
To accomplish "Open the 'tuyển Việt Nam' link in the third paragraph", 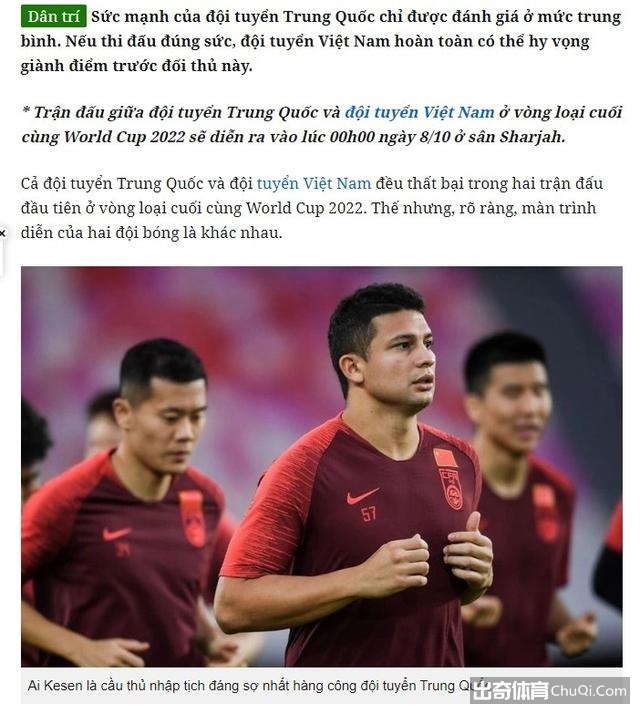I will point(314,184).
